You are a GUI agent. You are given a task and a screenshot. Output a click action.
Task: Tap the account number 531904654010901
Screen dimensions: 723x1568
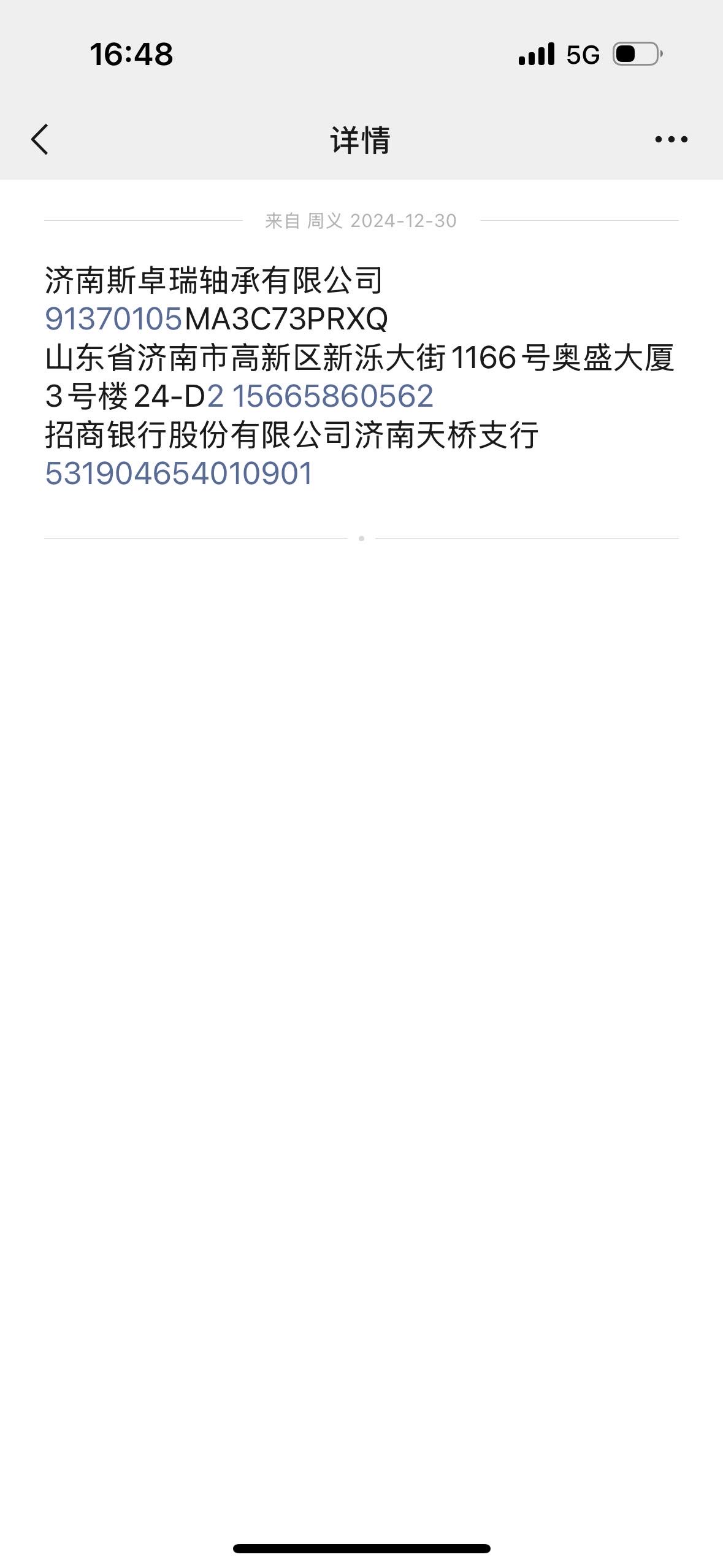click(x=178, y=474)
